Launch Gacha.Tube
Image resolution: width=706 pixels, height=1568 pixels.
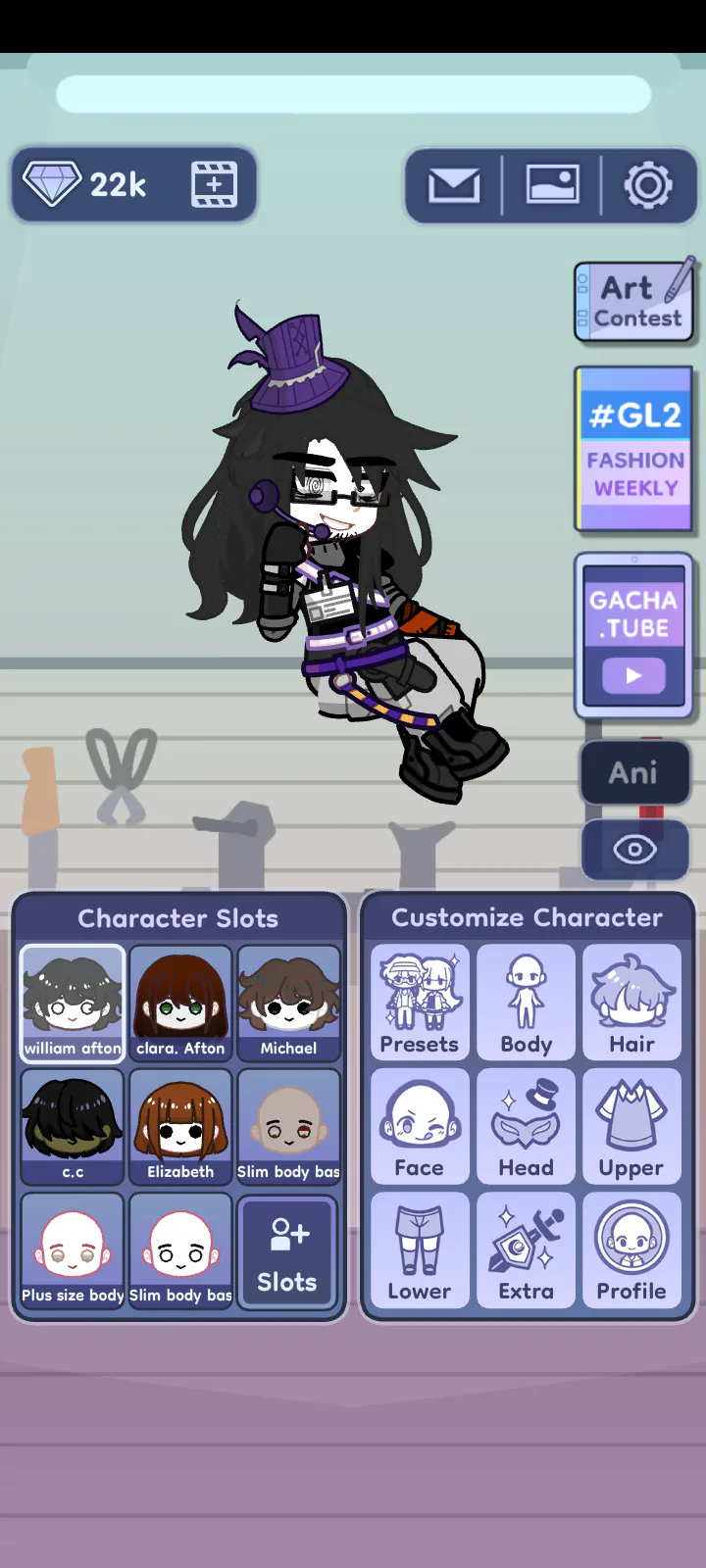click(634, 635)
